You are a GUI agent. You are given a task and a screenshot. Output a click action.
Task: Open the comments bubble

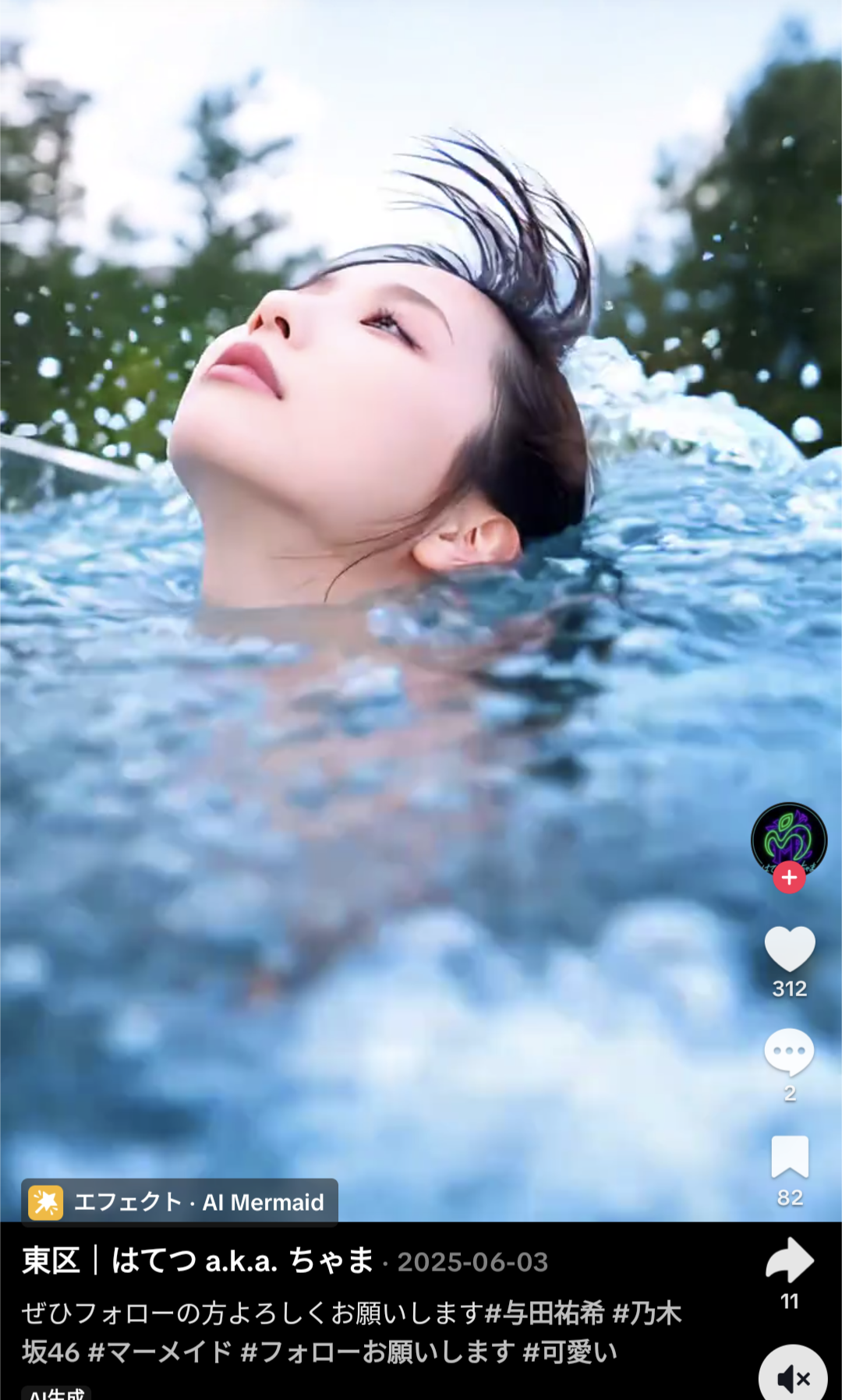click(x=789, y=1052)
